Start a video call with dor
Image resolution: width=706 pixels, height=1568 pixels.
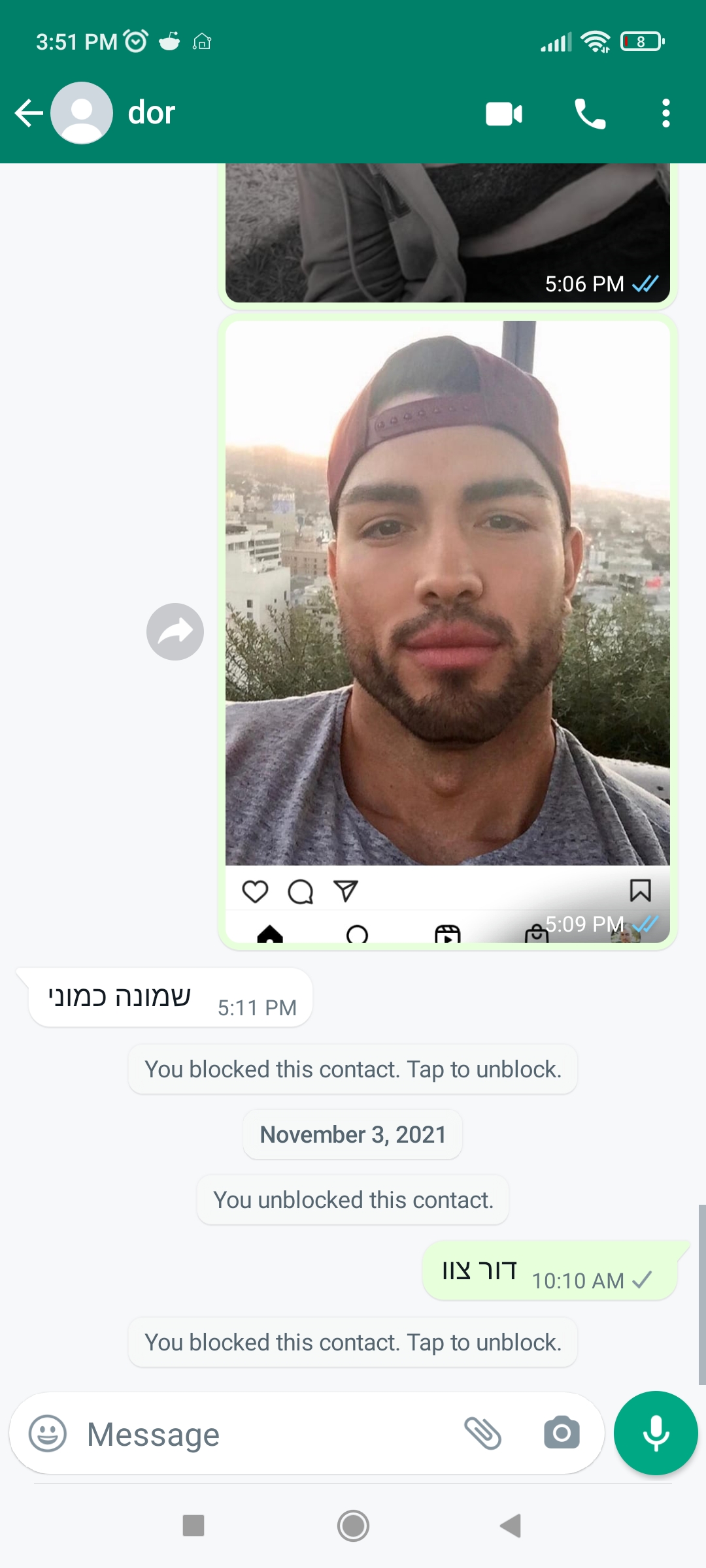pyautogui.click(x=503, y=114)
